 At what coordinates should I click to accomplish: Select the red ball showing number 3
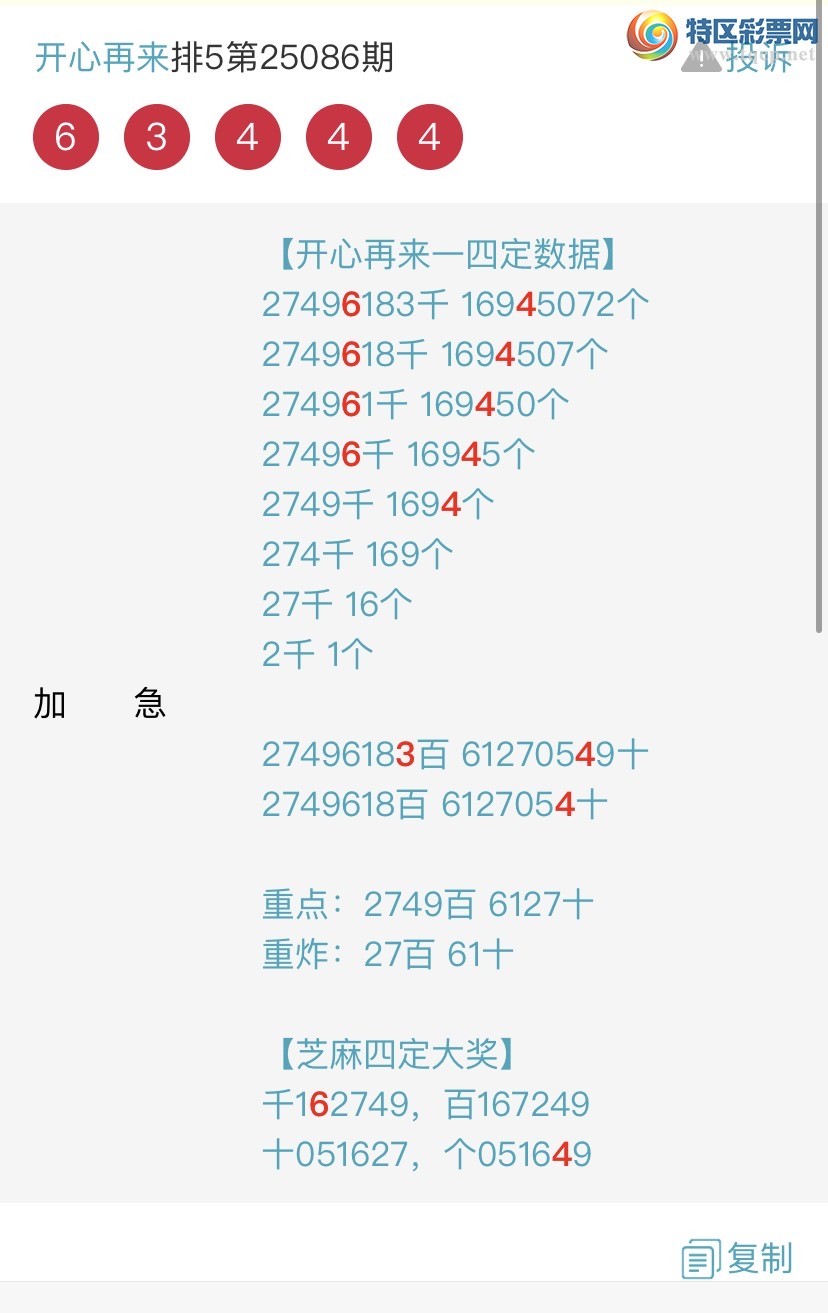click(x=157, y=137)
